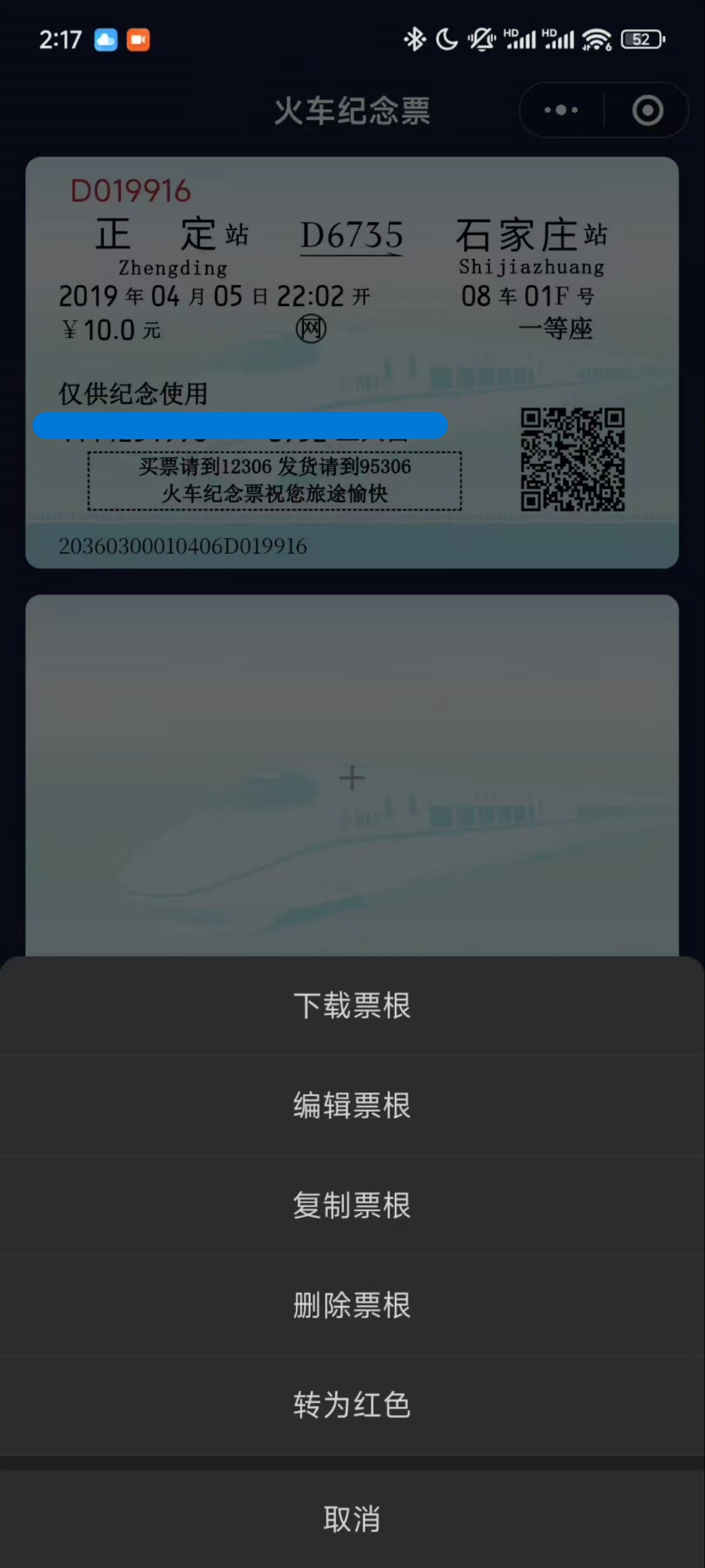Close the mini program via circle icon

pos(647,110)
